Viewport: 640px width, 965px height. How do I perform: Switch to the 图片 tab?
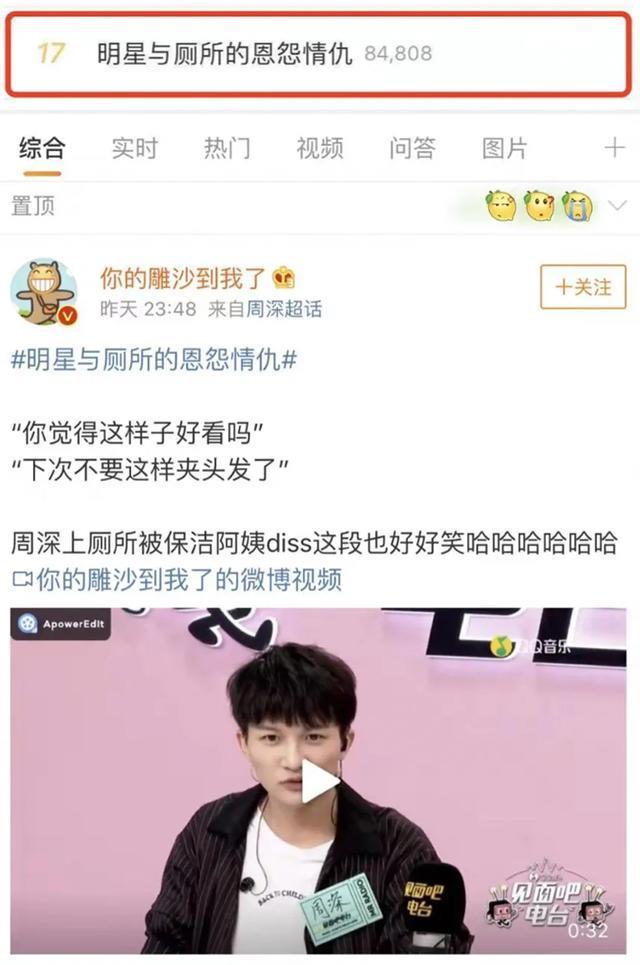click(504, 149)
